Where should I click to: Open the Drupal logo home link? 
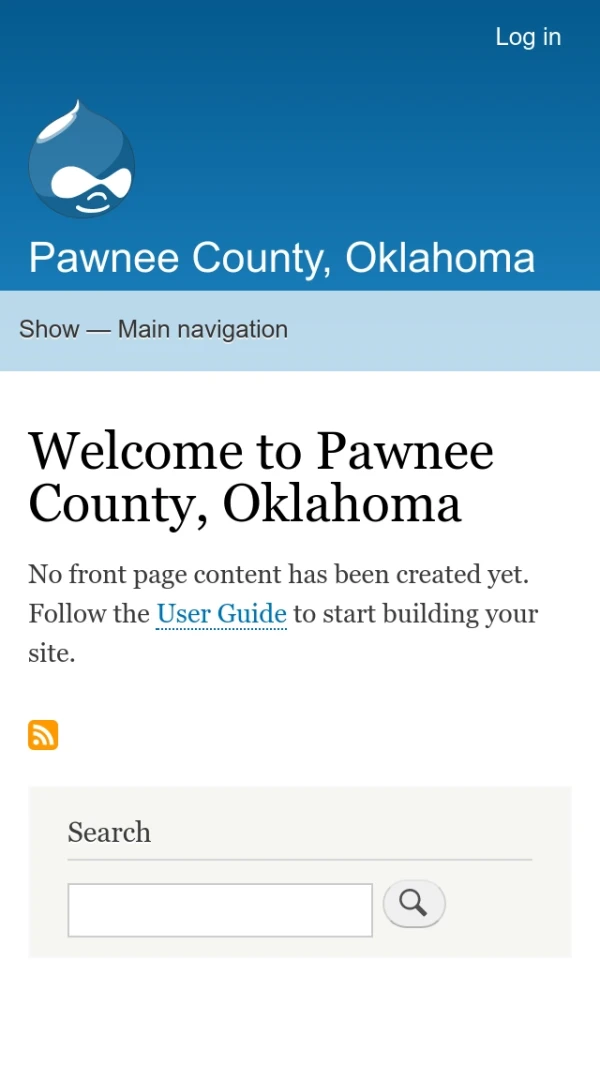pyautogui.click(x=81, y=160)
